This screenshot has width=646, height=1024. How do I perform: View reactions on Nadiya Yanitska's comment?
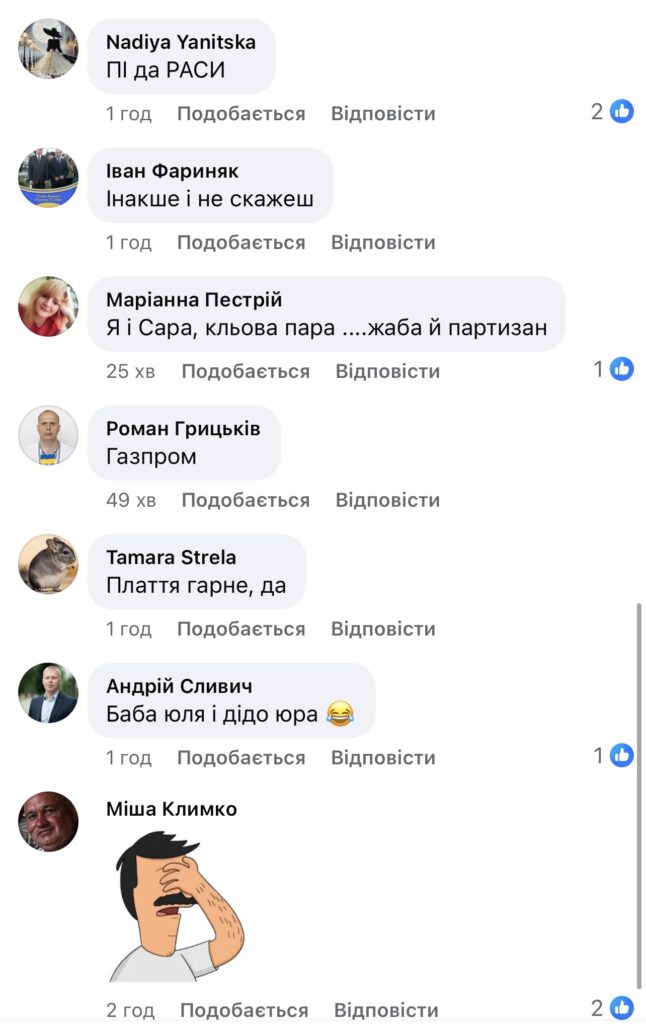tap(612, 112)
